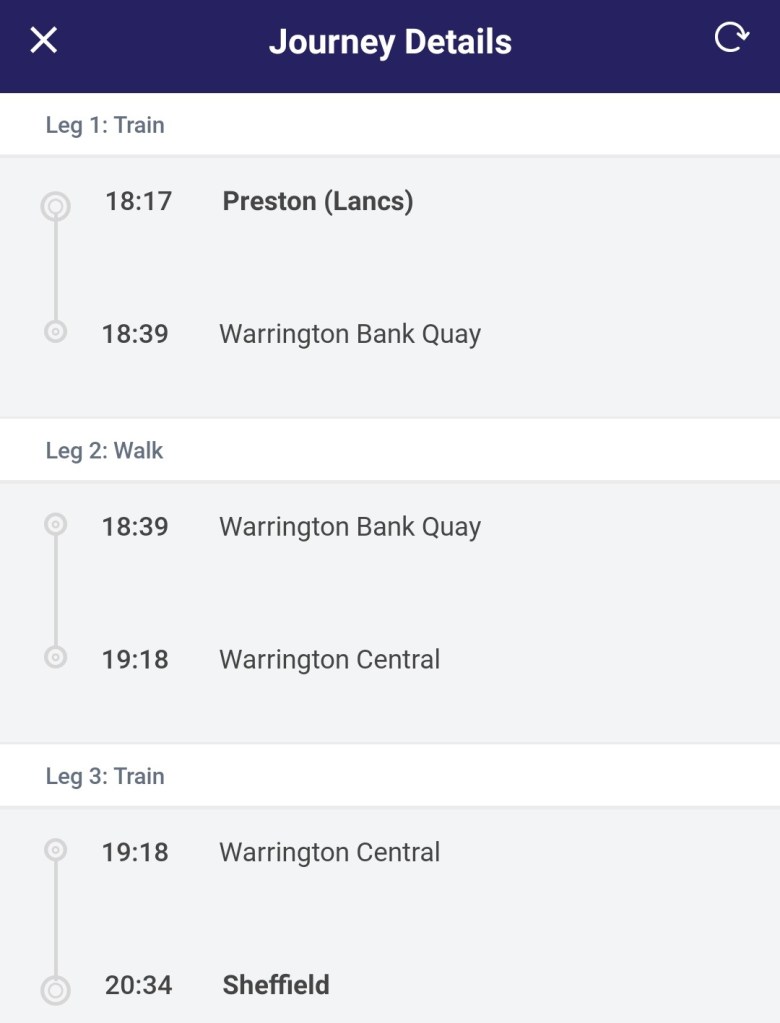Refresh the journey details

pos(731,38)
